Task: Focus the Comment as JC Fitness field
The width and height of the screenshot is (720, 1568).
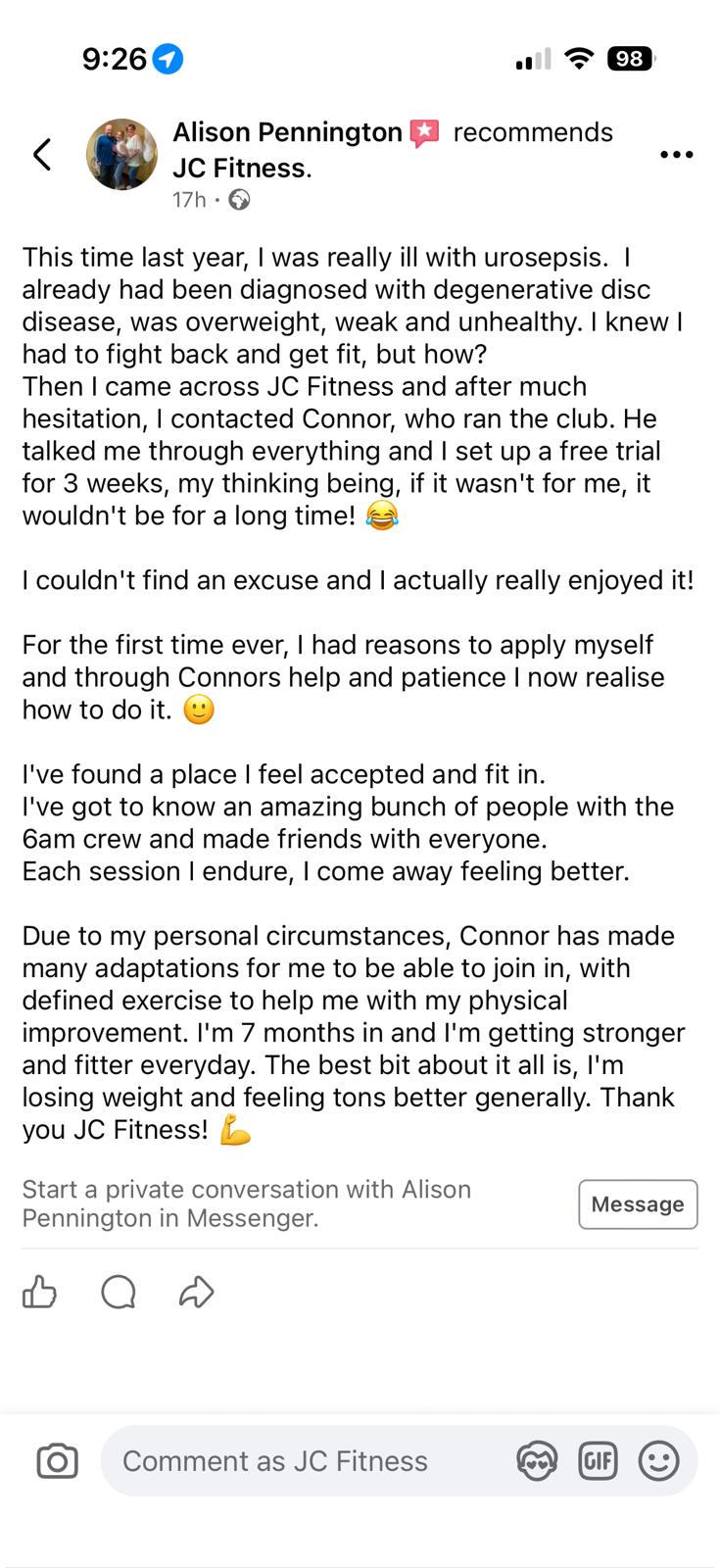Action: click(x=294, y=1461)
